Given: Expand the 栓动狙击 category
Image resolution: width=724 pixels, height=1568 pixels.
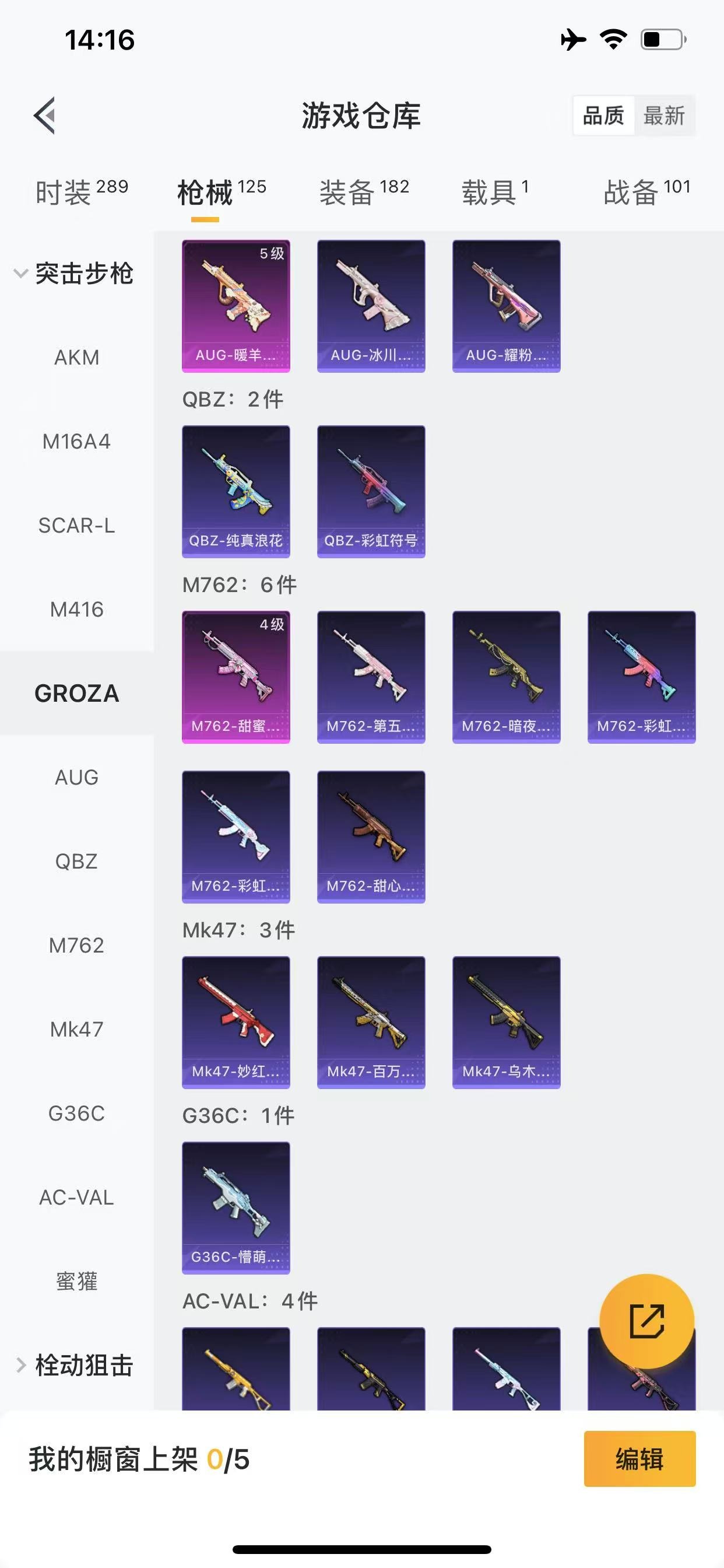Looking at the screenshot, I should point(73,1366).
